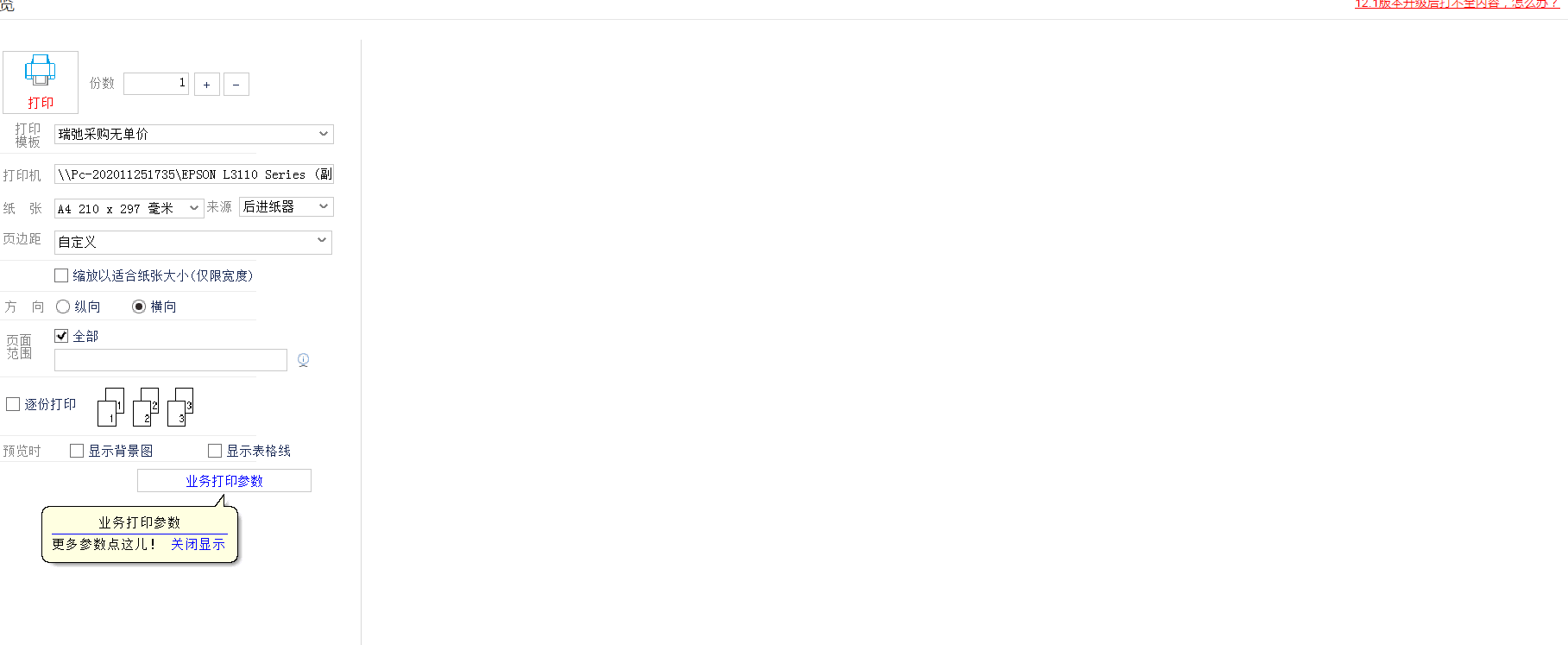The width and height of the screenshot is (1568, 645).
Task: Tap the 份数 copies number field
Action: (155, 84)
